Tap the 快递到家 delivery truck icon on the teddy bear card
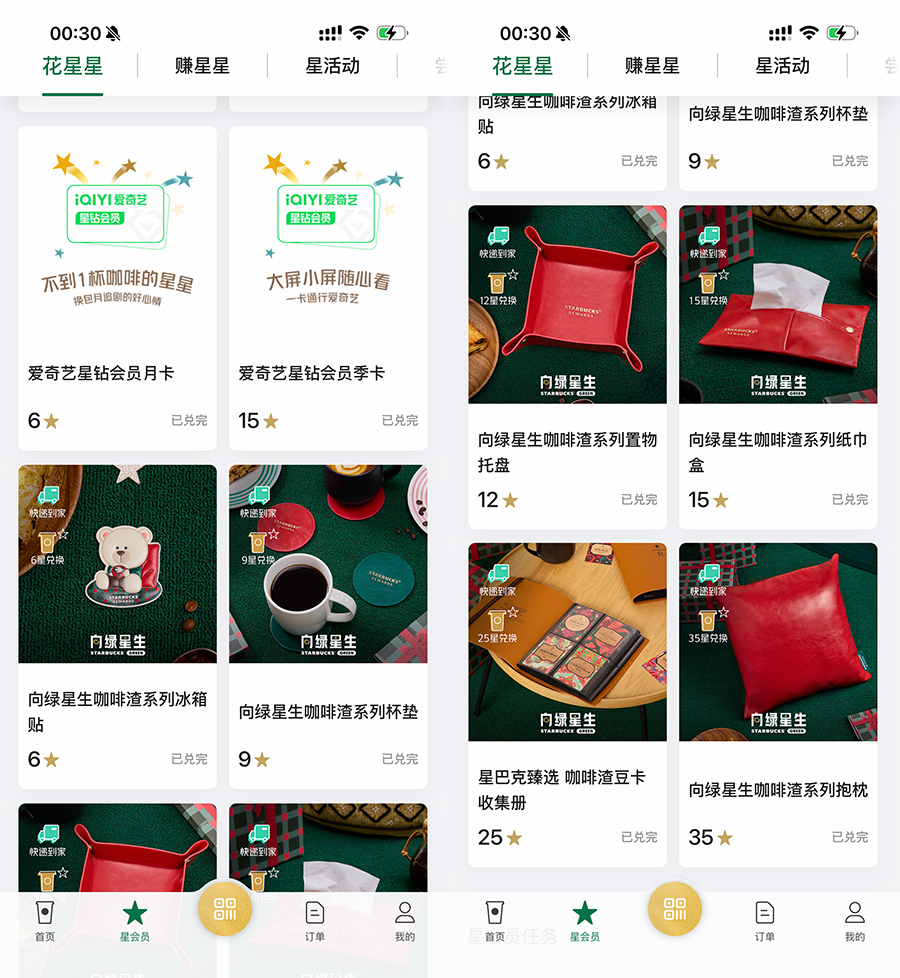This screenshot has width=900, height=978. click(48, 496)
